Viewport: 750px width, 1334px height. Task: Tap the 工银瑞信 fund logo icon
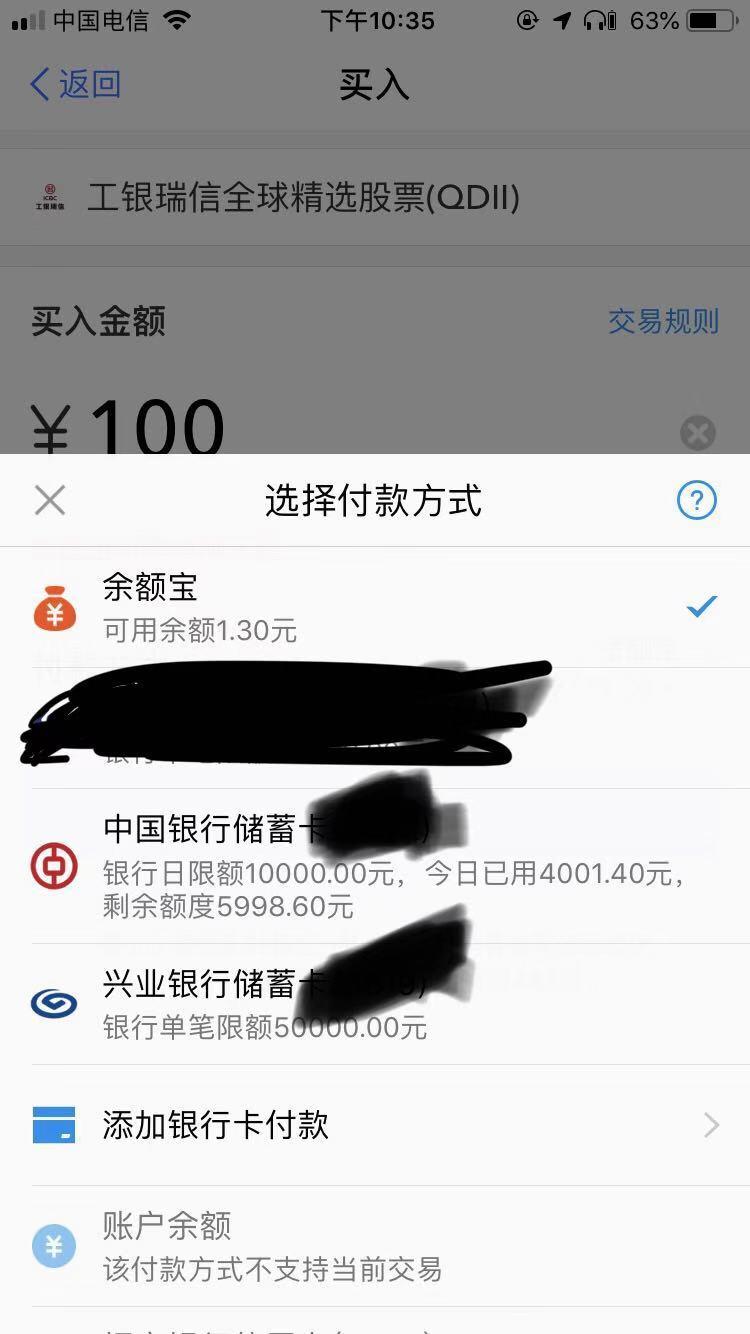pos(50,197)
